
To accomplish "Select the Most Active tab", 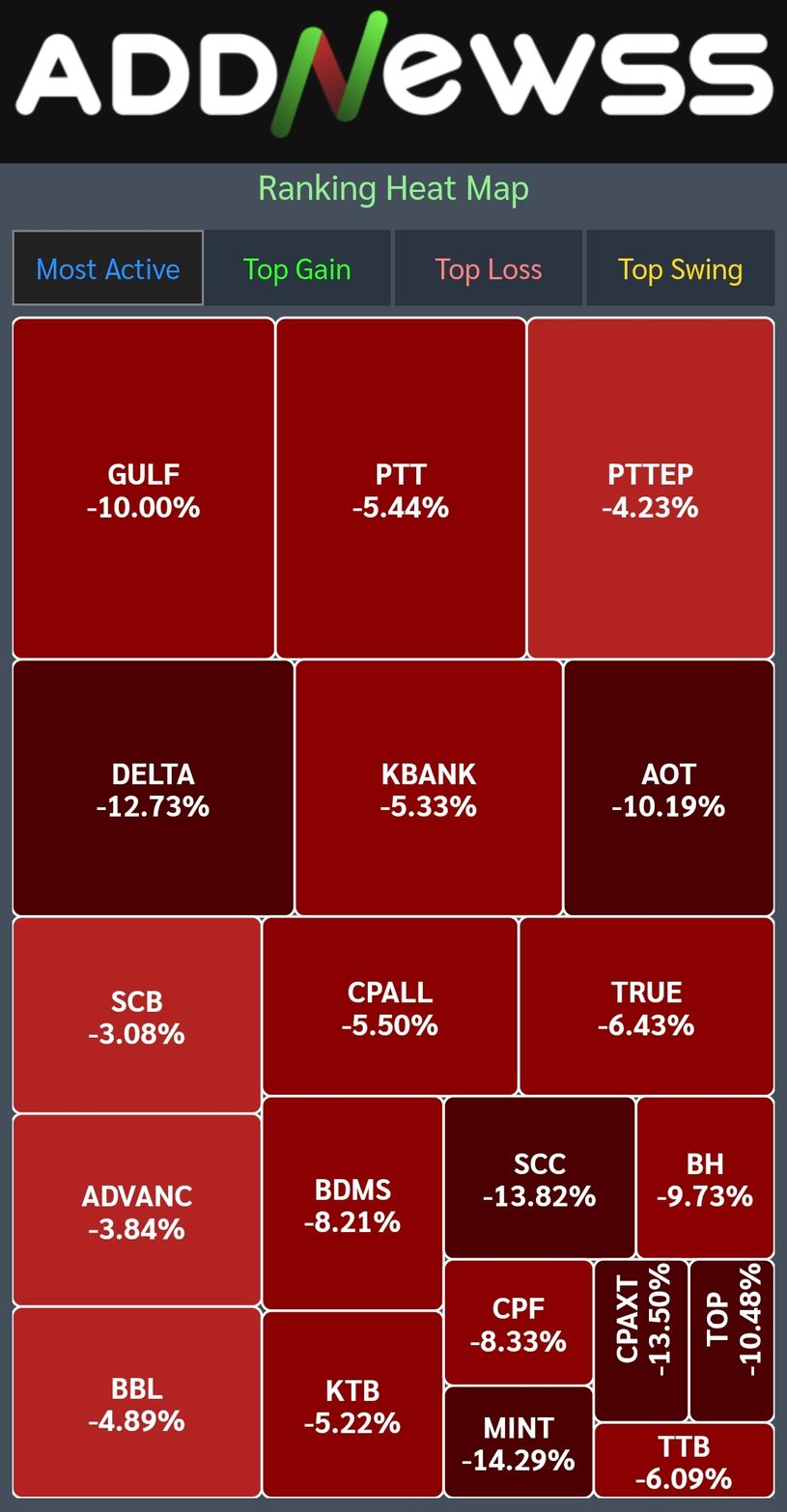I will point(108,268).
